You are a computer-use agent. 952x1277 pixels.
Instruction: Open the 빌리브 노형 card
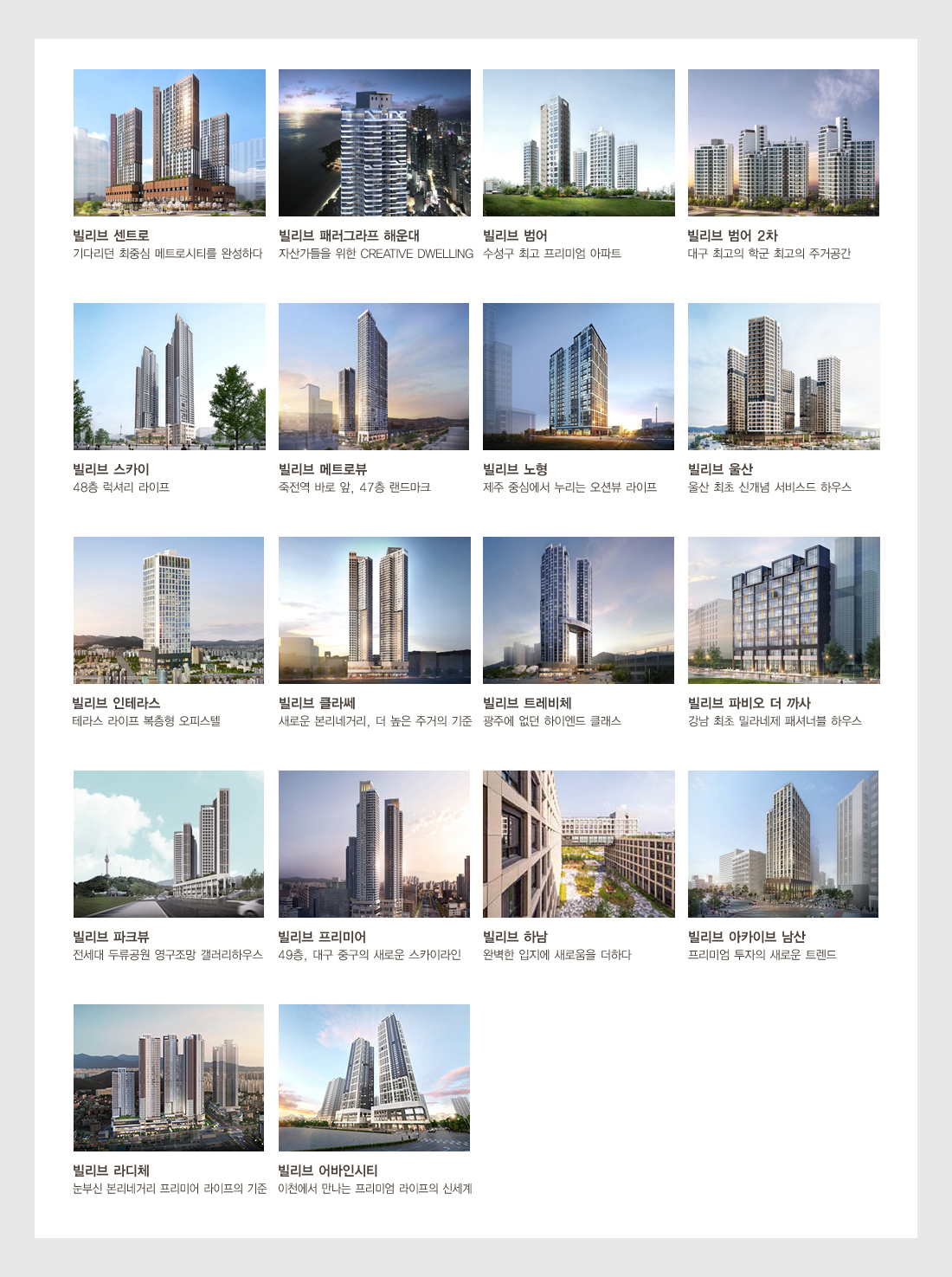click(578, 377)
